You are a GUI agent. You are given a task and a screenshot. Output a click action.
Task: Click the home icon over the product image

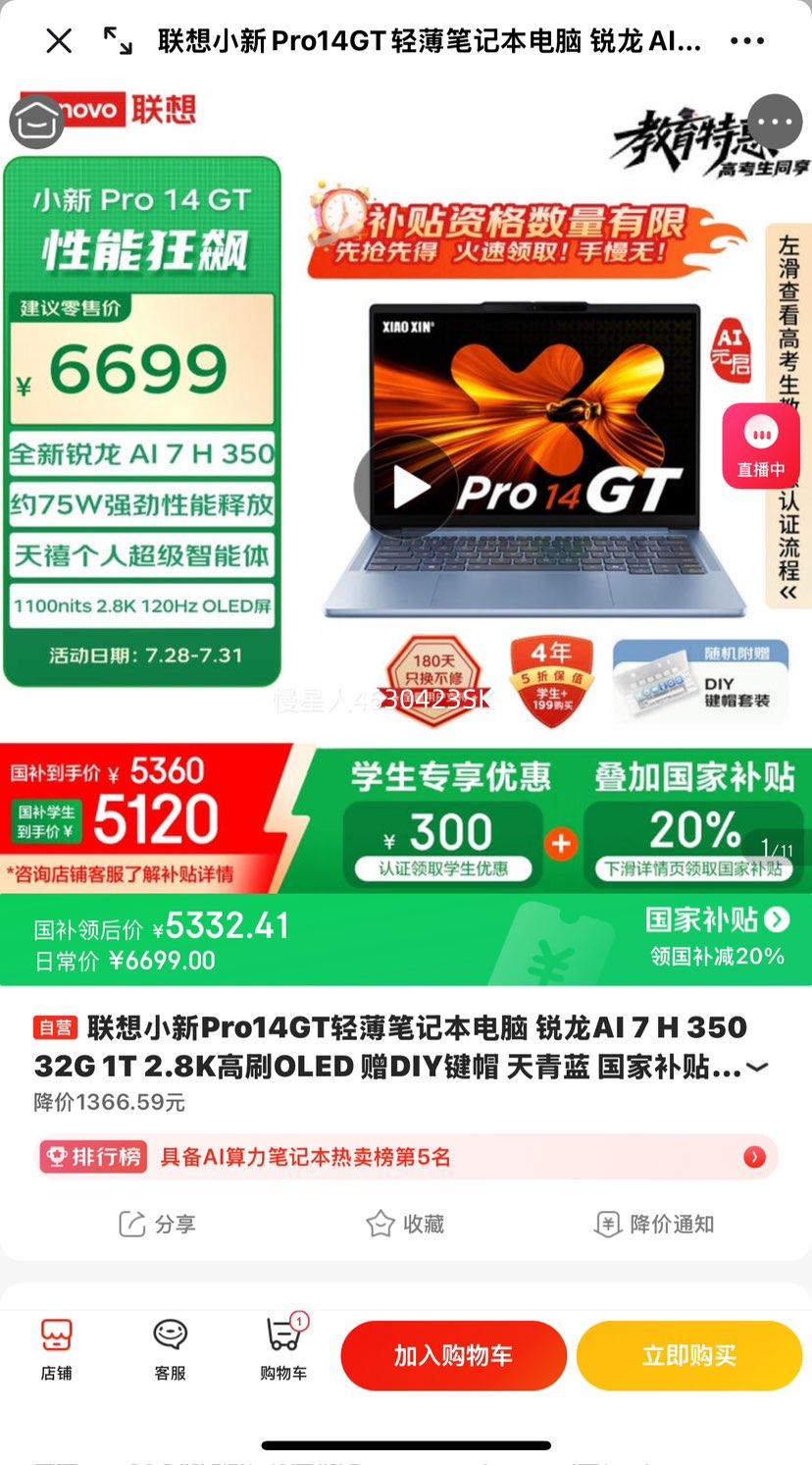point(36,122)
